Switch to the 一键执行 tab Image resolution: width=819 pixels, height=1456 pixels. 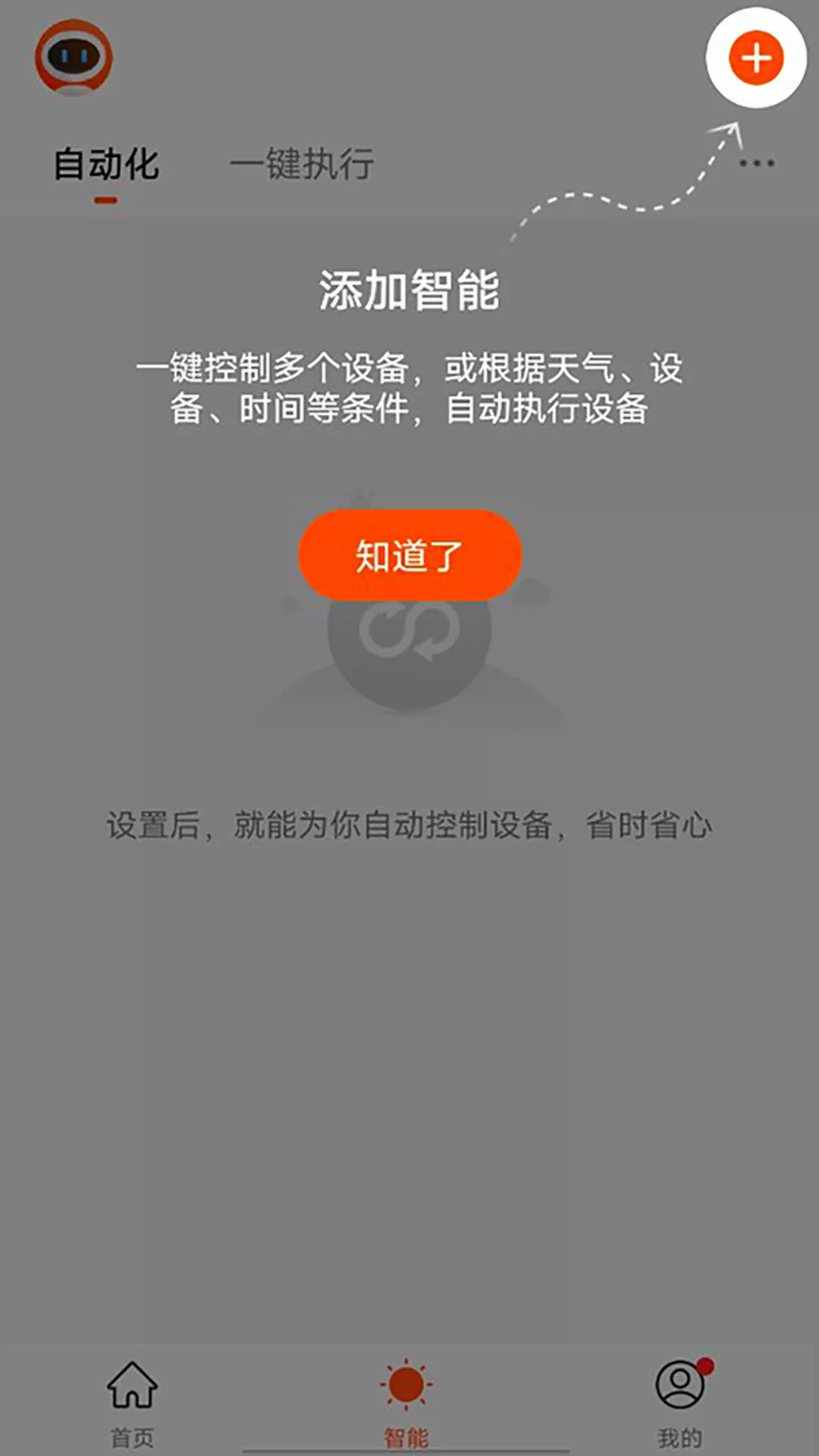[x=301, y=165]
